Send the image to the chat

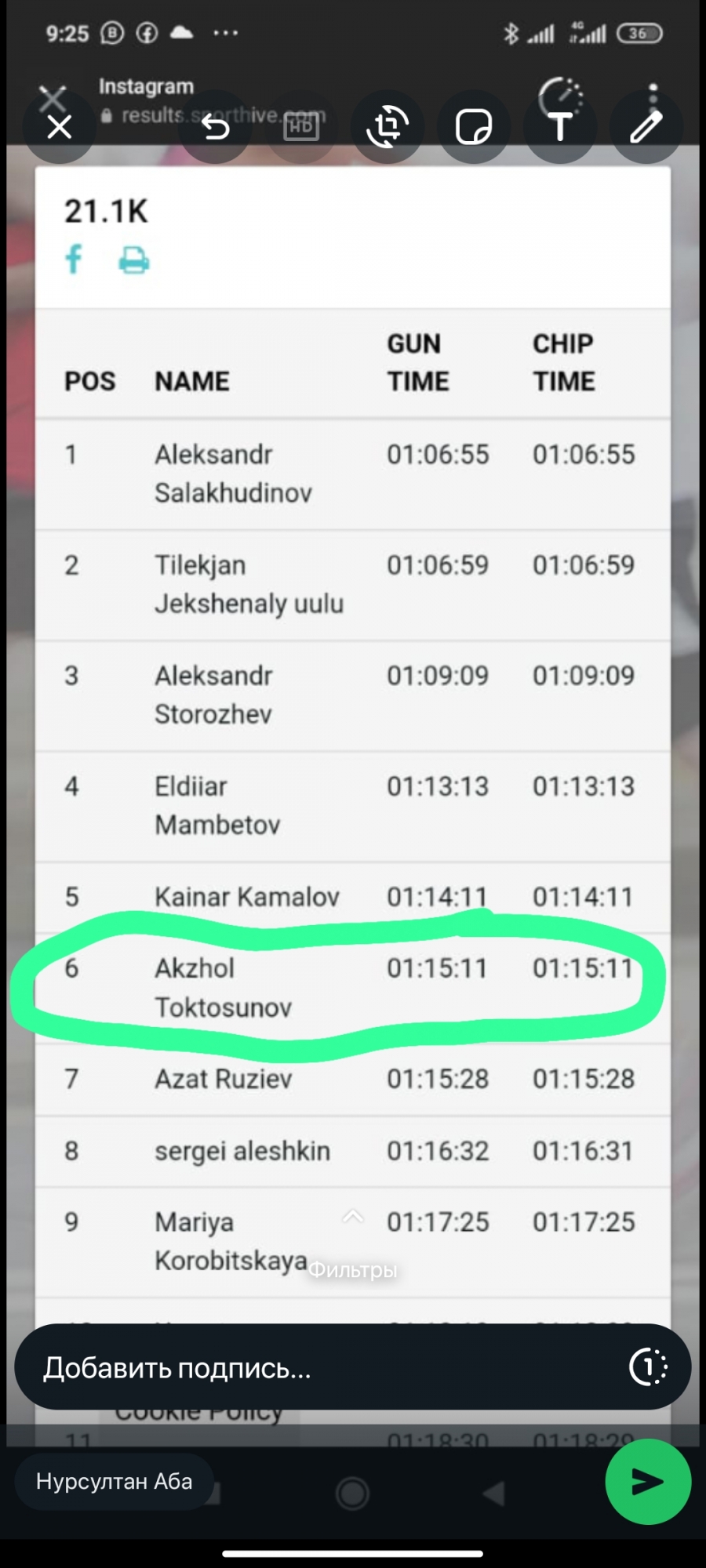point(647,1481)
